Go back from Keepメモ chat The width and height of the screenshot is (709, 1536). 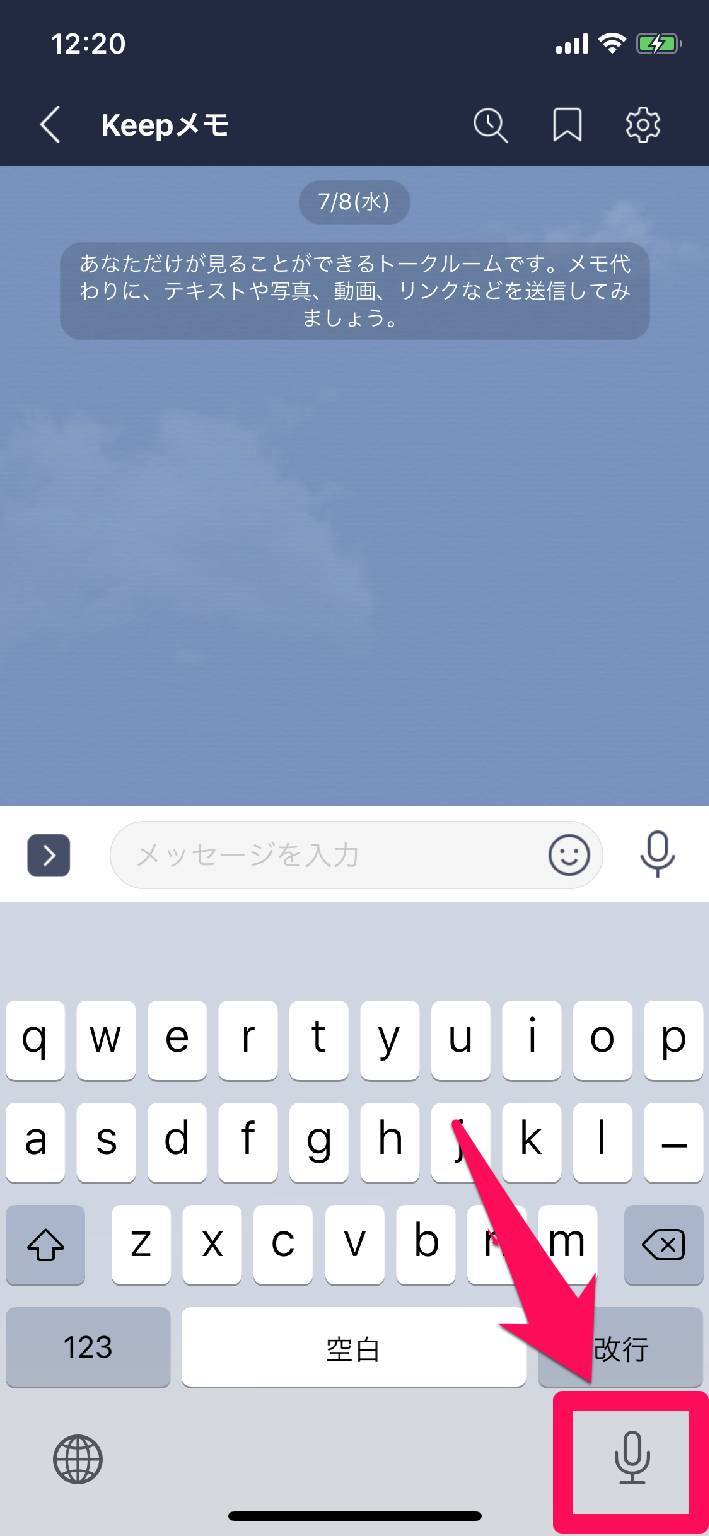[50, 125]
